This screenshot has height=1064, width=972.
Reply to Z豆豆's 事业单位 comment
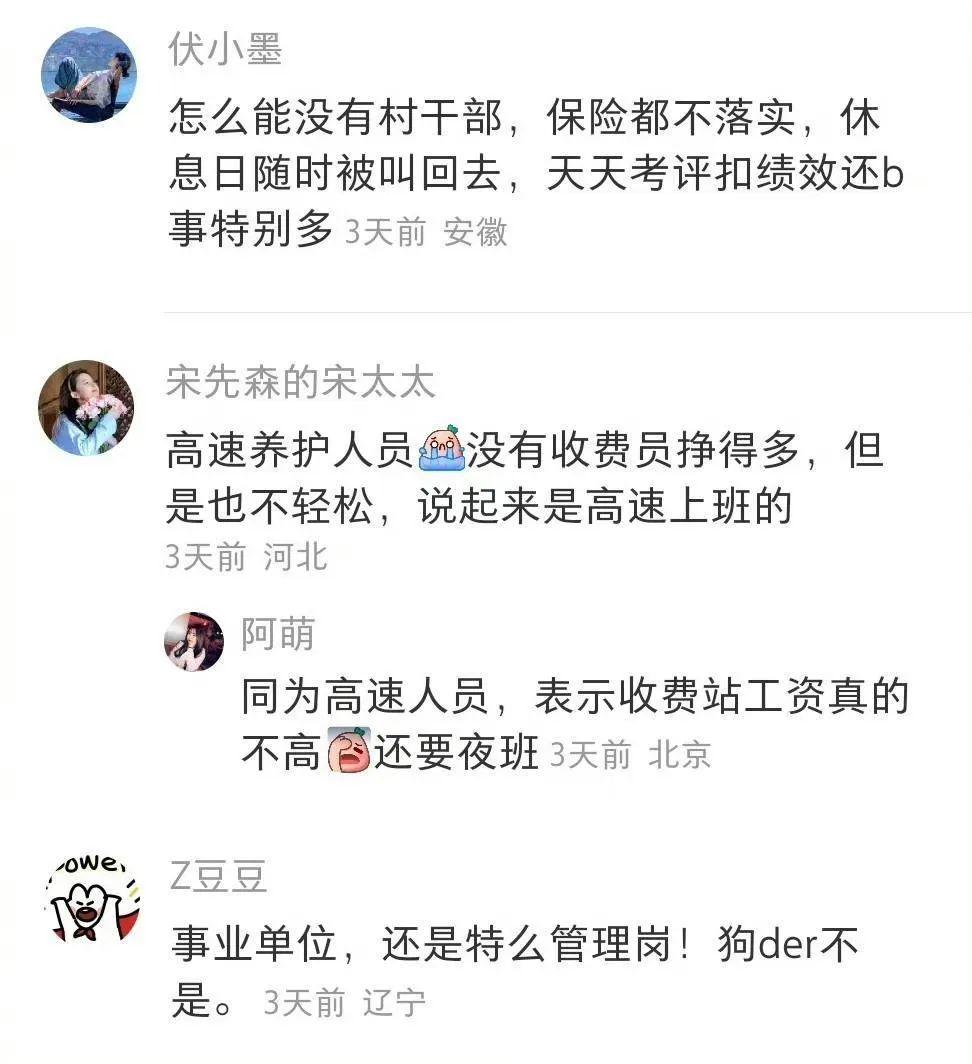[x=510, y=946]
